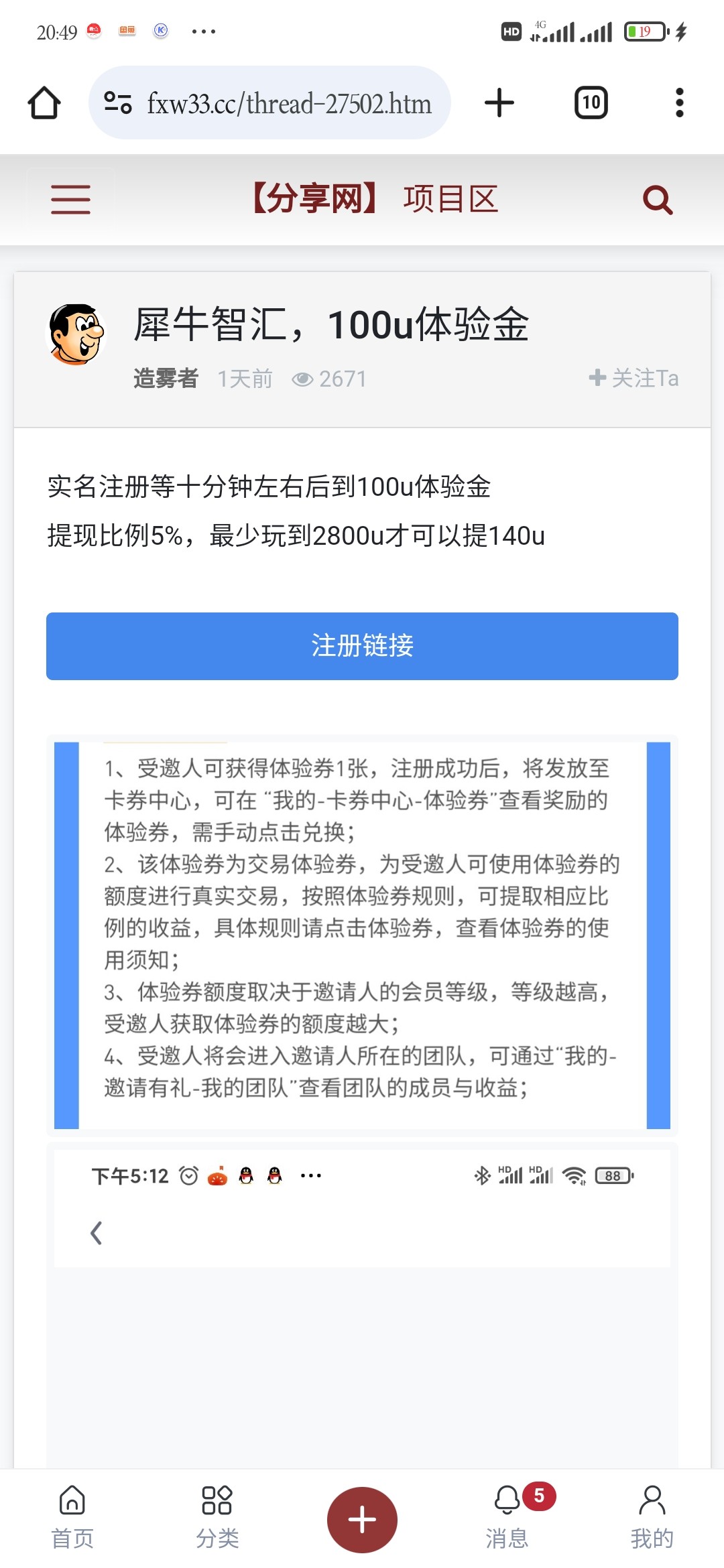View 造雾者's avatar profile
The height and width of the screenshot is (1568, 724).
point(76,334)
